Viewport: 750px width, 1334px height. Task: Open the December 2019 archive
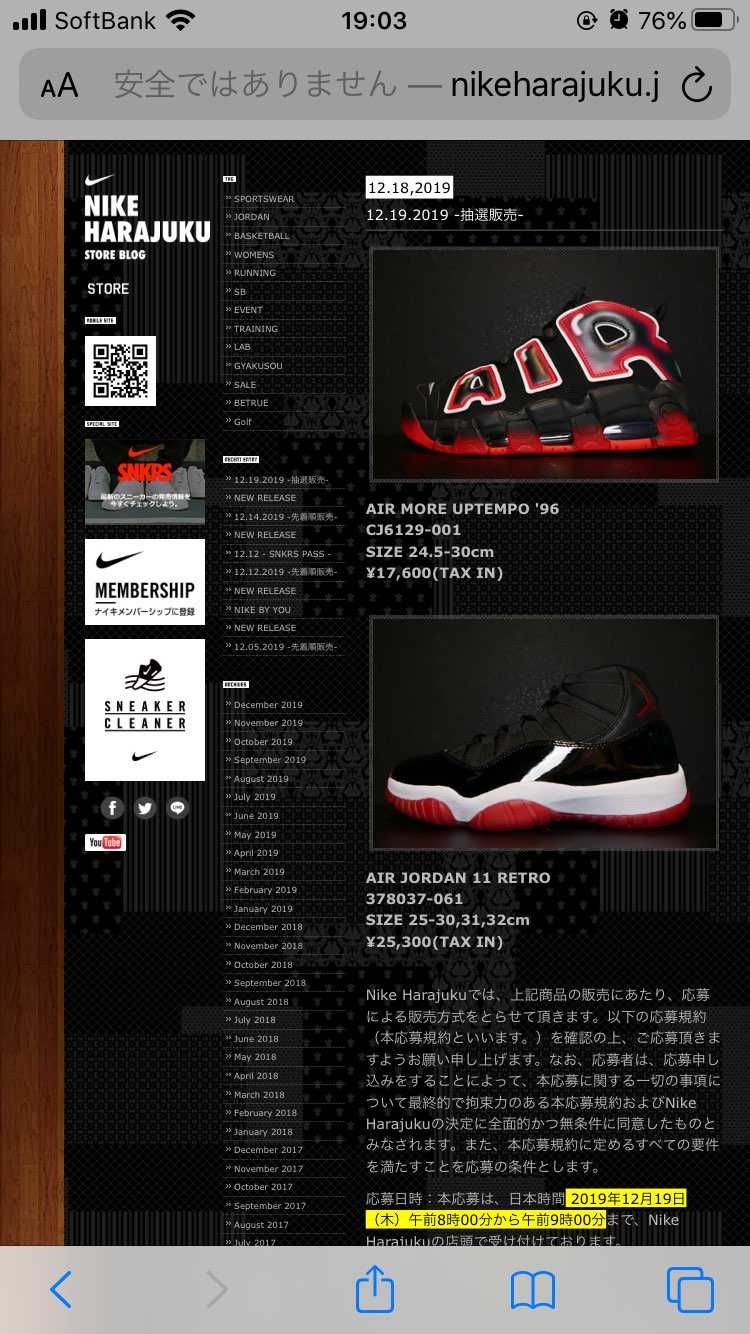[x=268, y=705]
